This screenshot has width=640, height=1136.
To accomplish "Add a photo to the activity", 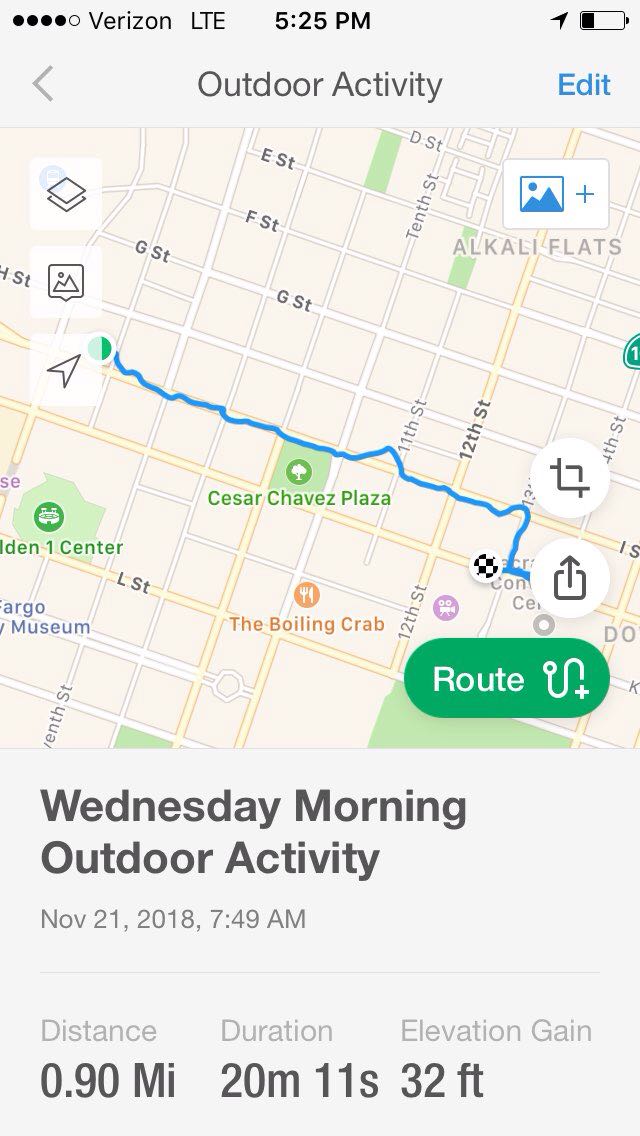I will coord(556,194).
